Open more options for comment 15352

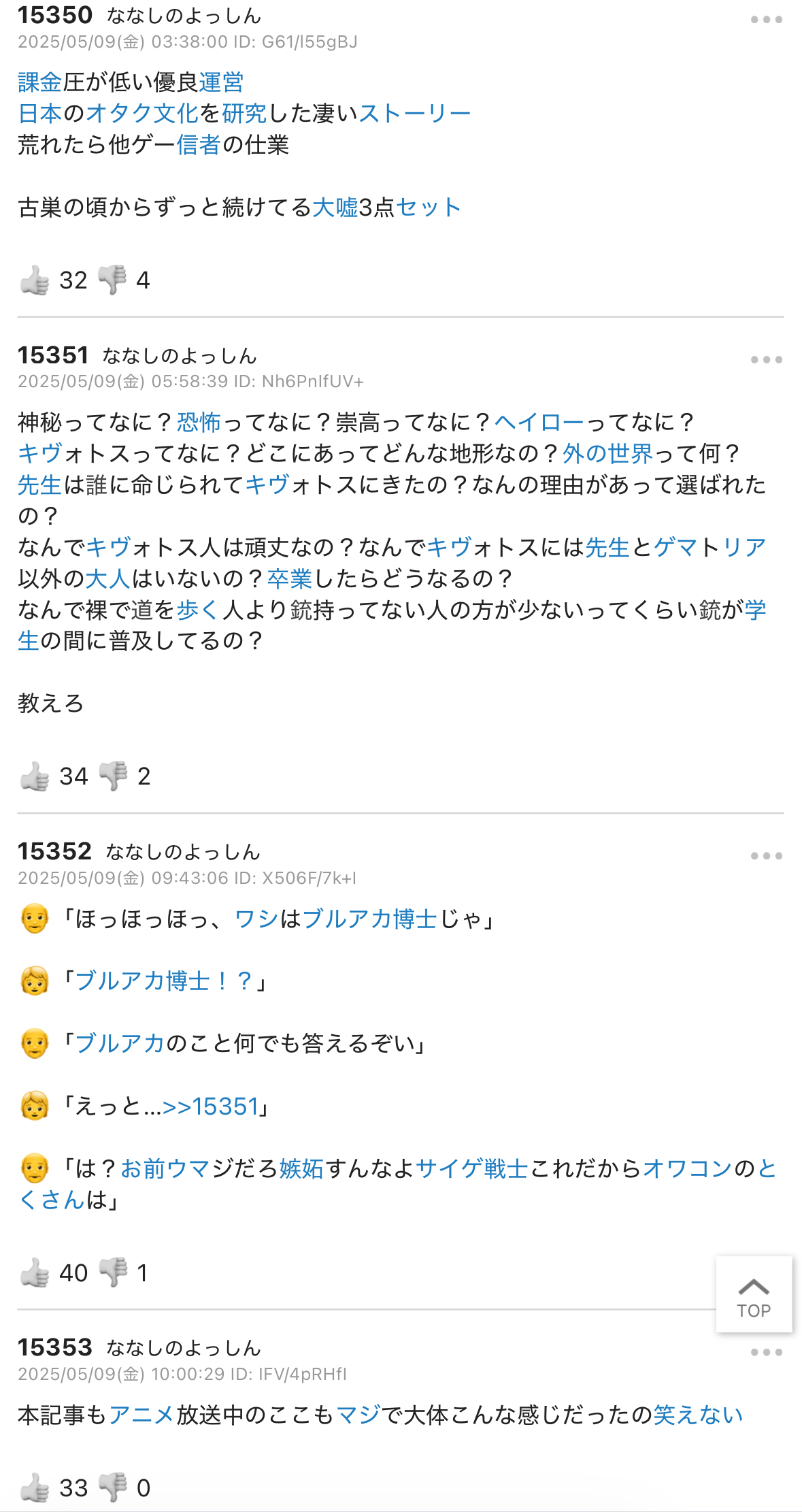[766, 855]
